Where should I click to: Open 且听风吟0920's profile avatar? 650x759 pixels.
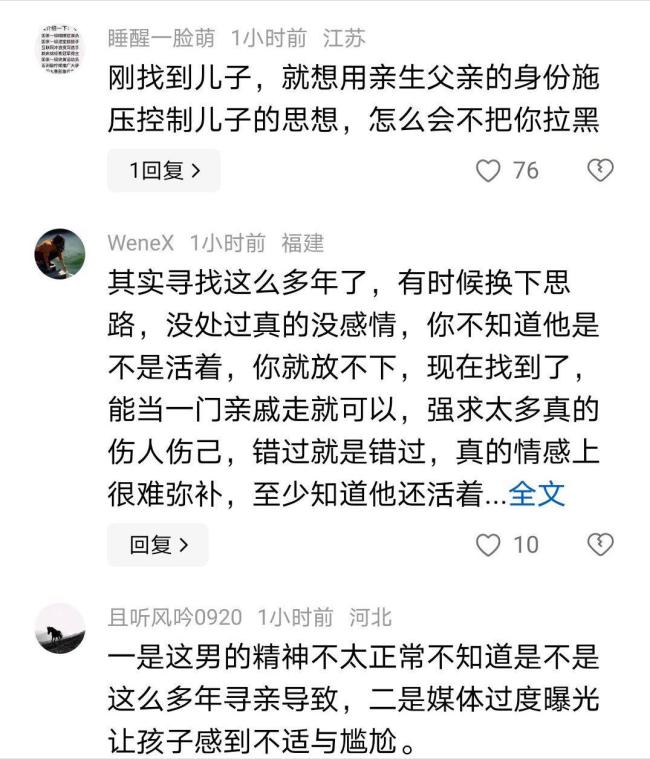tap(59, 629)
